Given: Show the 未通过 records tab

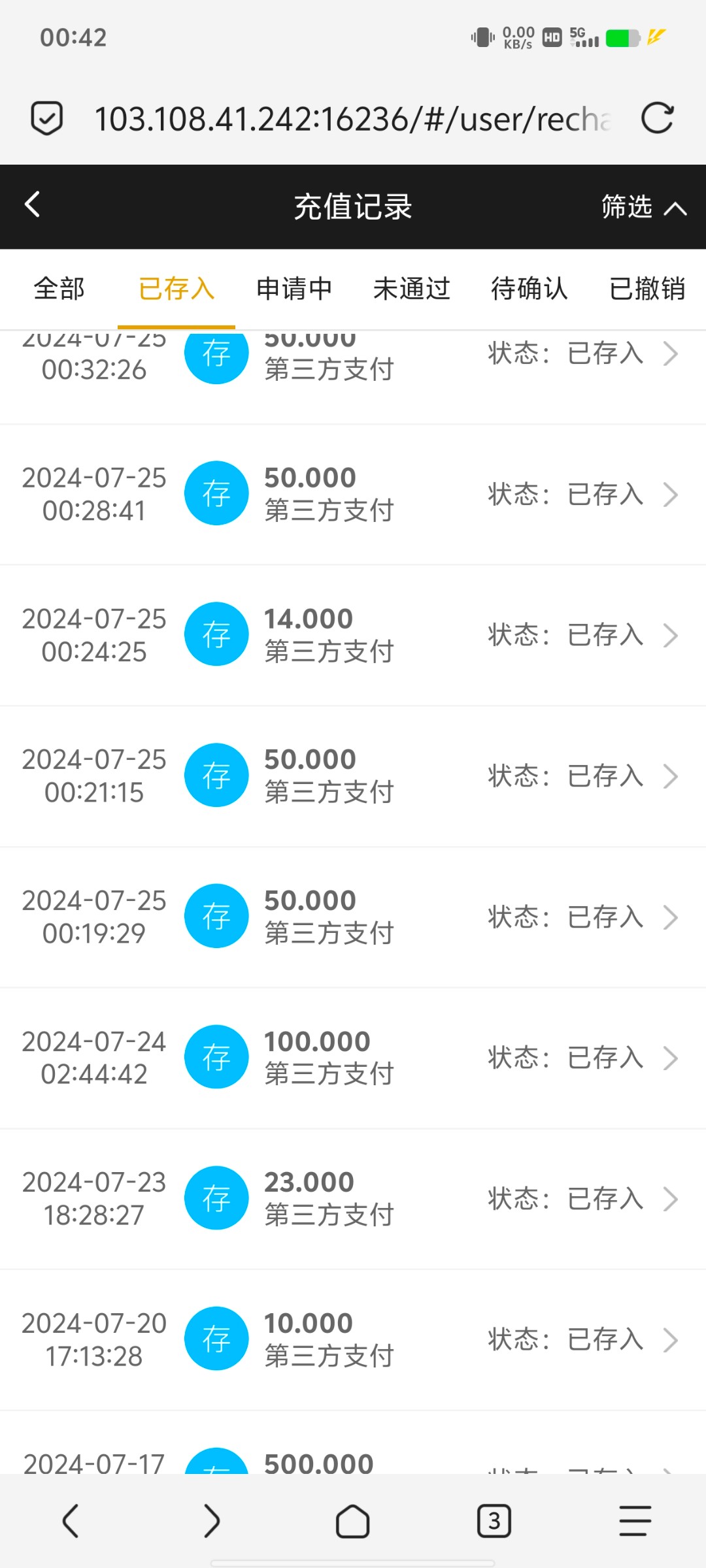Looking at the screenshot, I should tap(412, 289).
